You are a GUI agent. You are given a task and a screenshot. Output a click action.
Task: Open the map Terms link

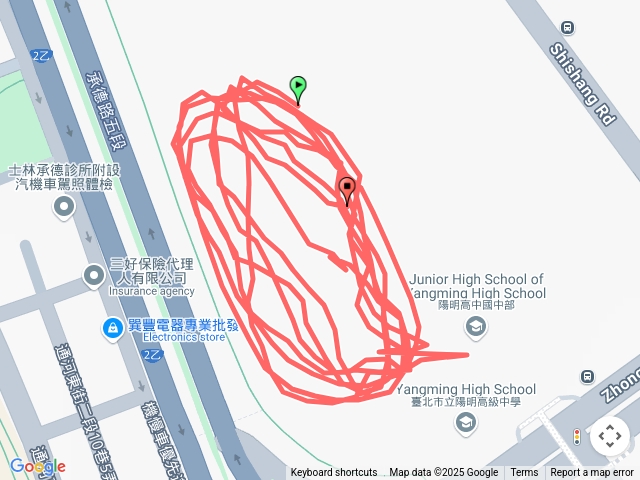coord(524,472)
